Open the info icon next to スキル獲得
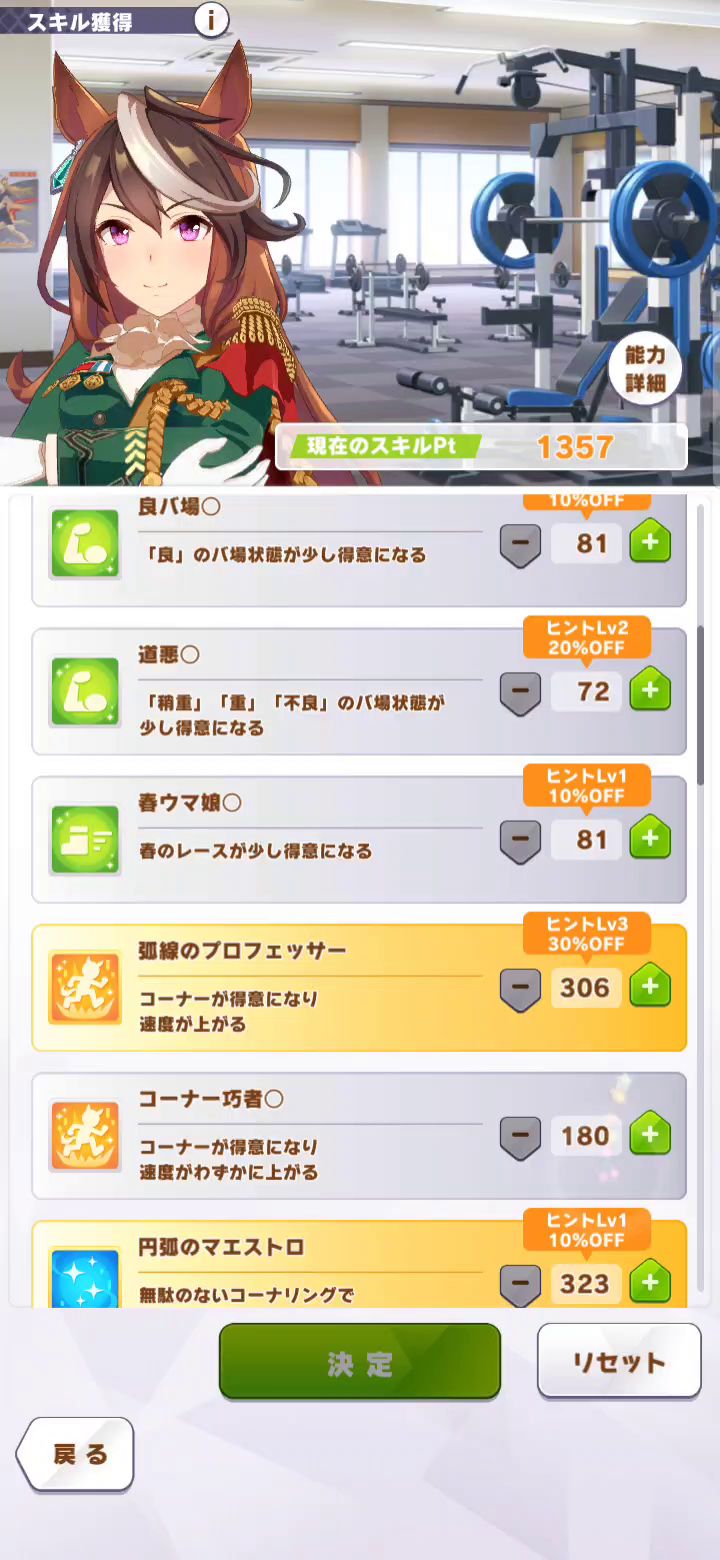 click(x=211, y=19)
